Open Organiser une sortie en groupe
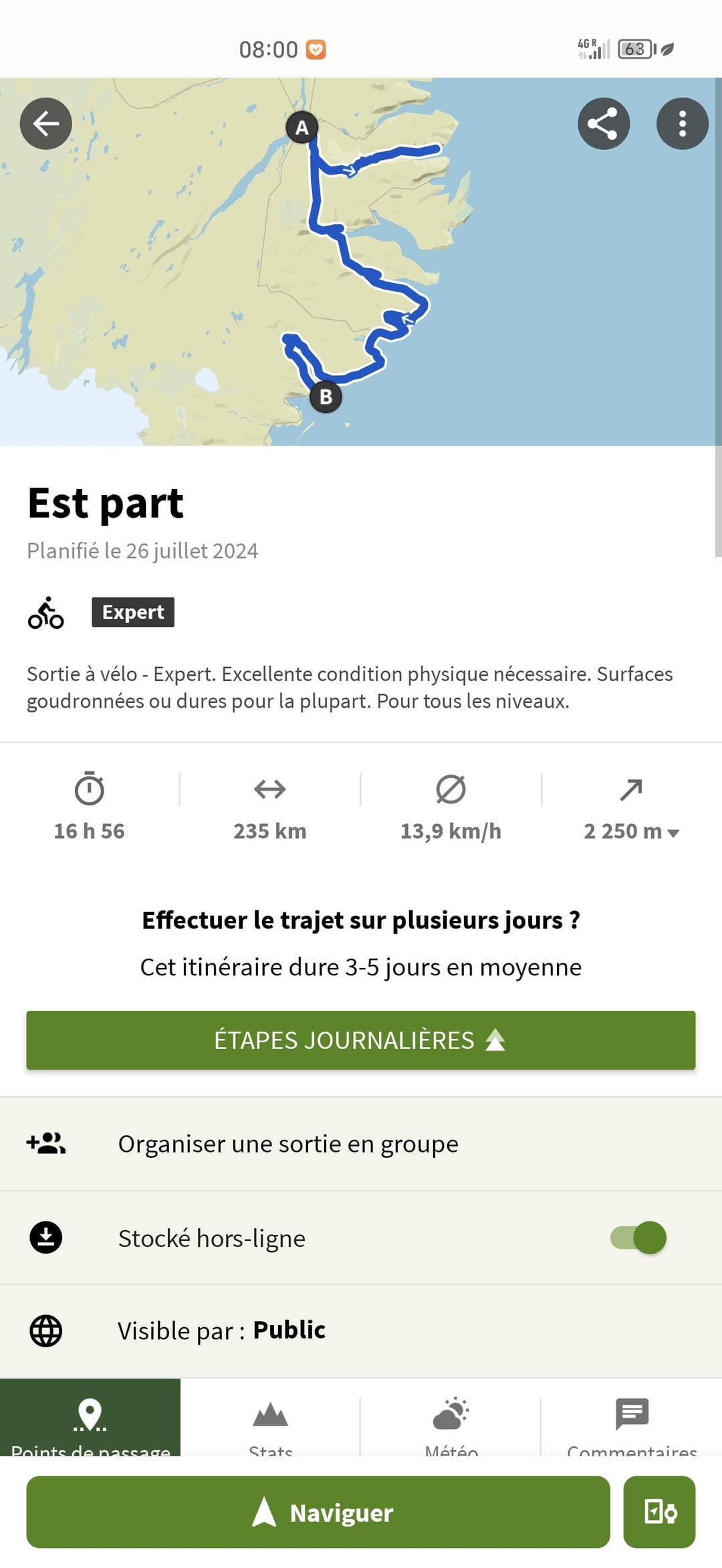This screenshot has width=722, height=1568. (361, 1144)
